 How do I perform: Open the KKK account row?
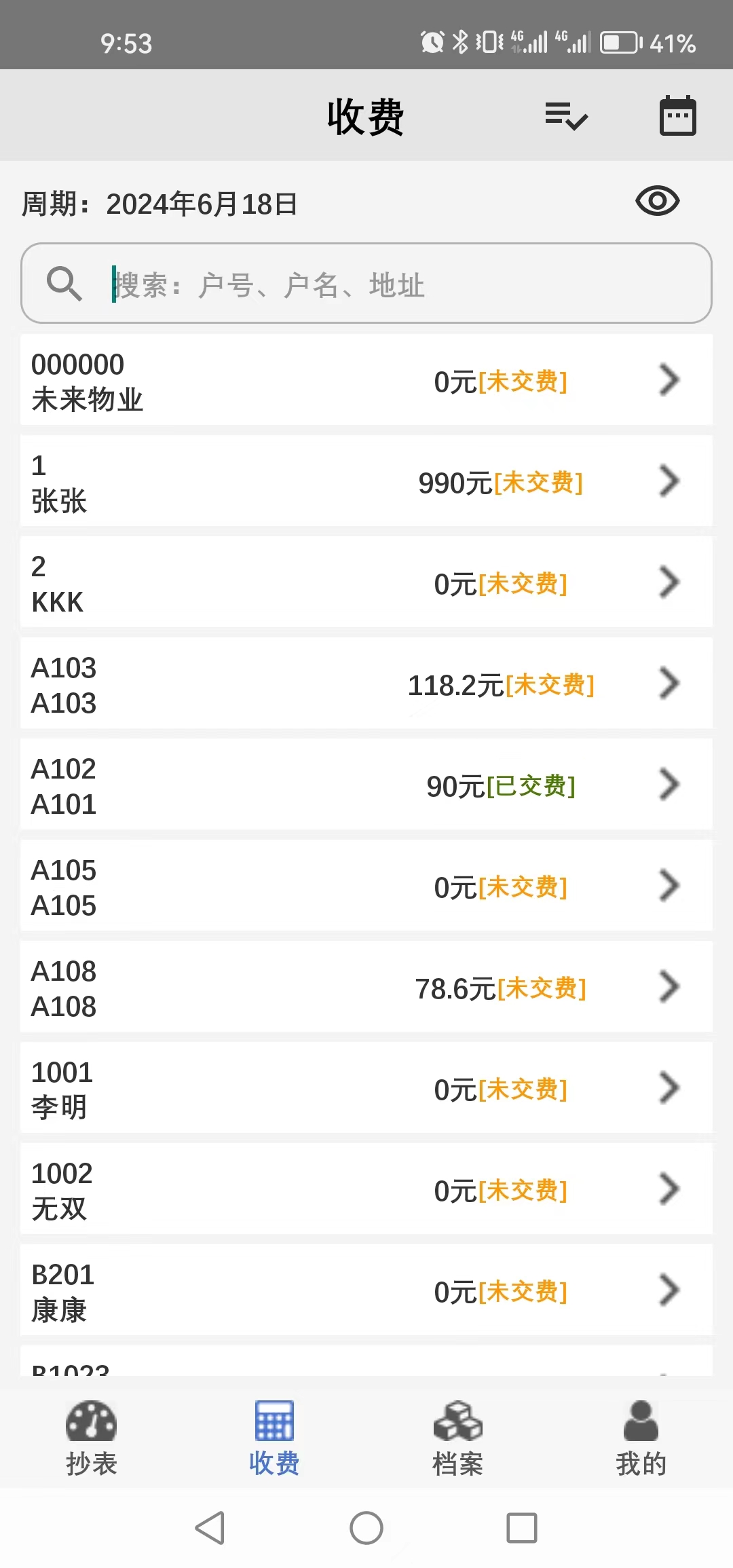click(366, 582)
